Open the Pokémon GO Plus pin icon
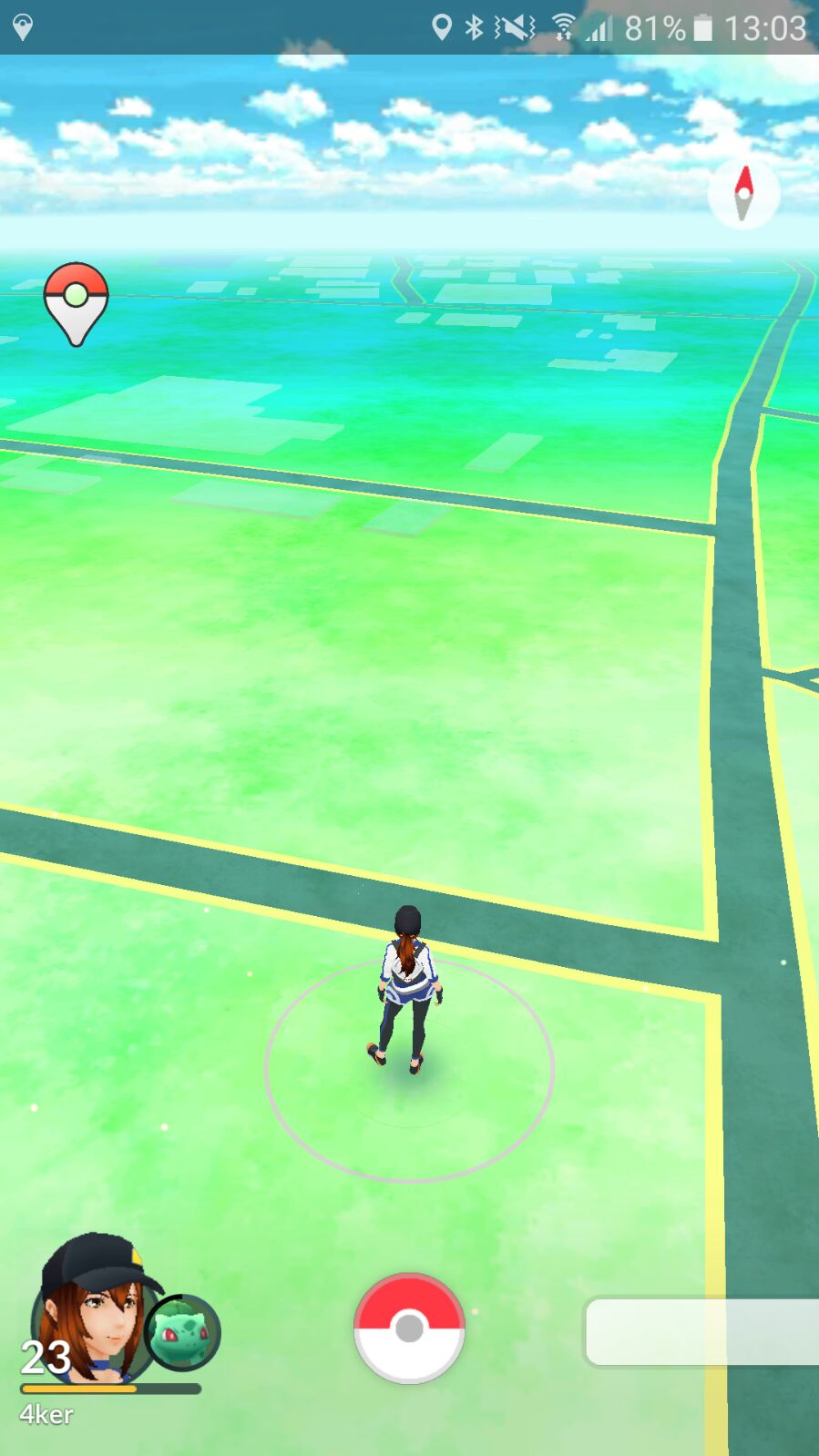The image size is (819, 1456). pyautogui.click(x=77, y=302)
